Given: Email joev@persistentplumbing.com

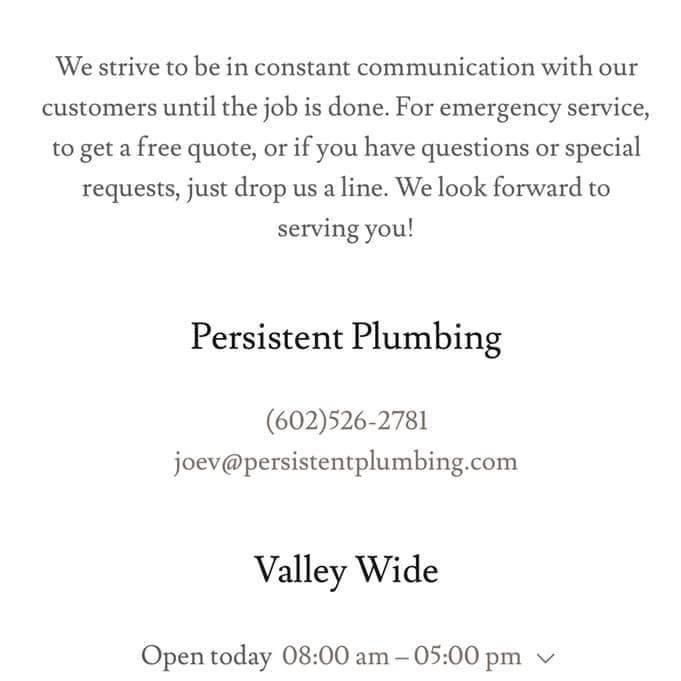Looking at the screenshot, I should tap(346, 462).
